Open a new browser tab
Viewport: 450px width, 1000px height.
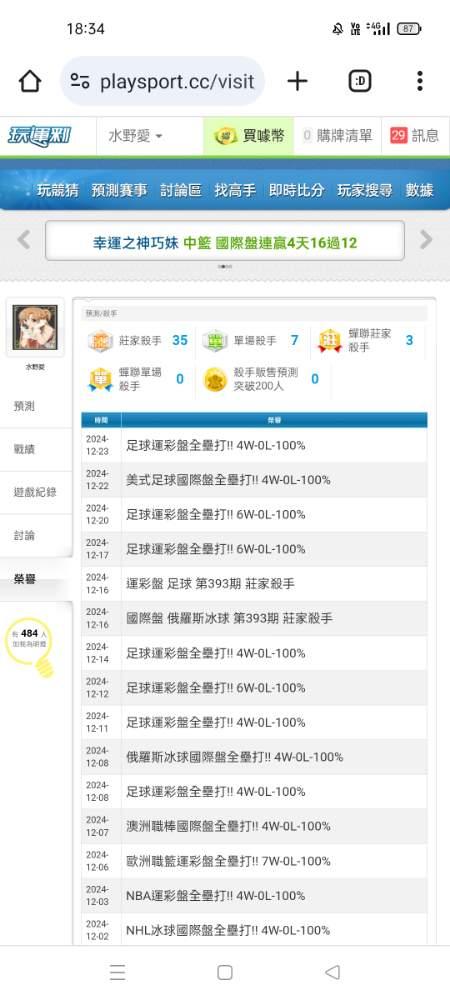click(x=297, y=81)
